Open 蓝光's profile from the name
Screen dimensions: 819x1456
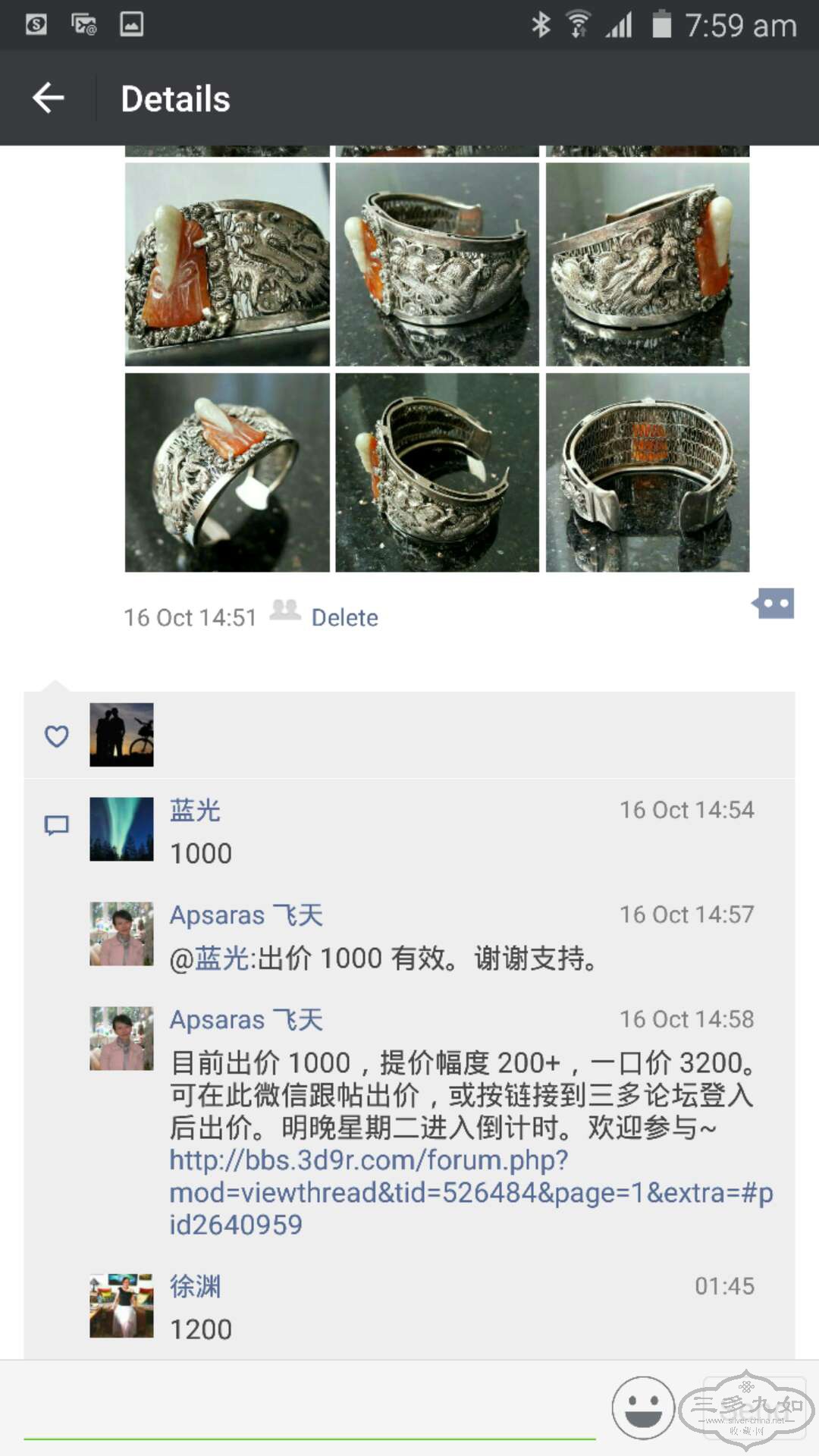pyautogui.click(x=195, y=811)
